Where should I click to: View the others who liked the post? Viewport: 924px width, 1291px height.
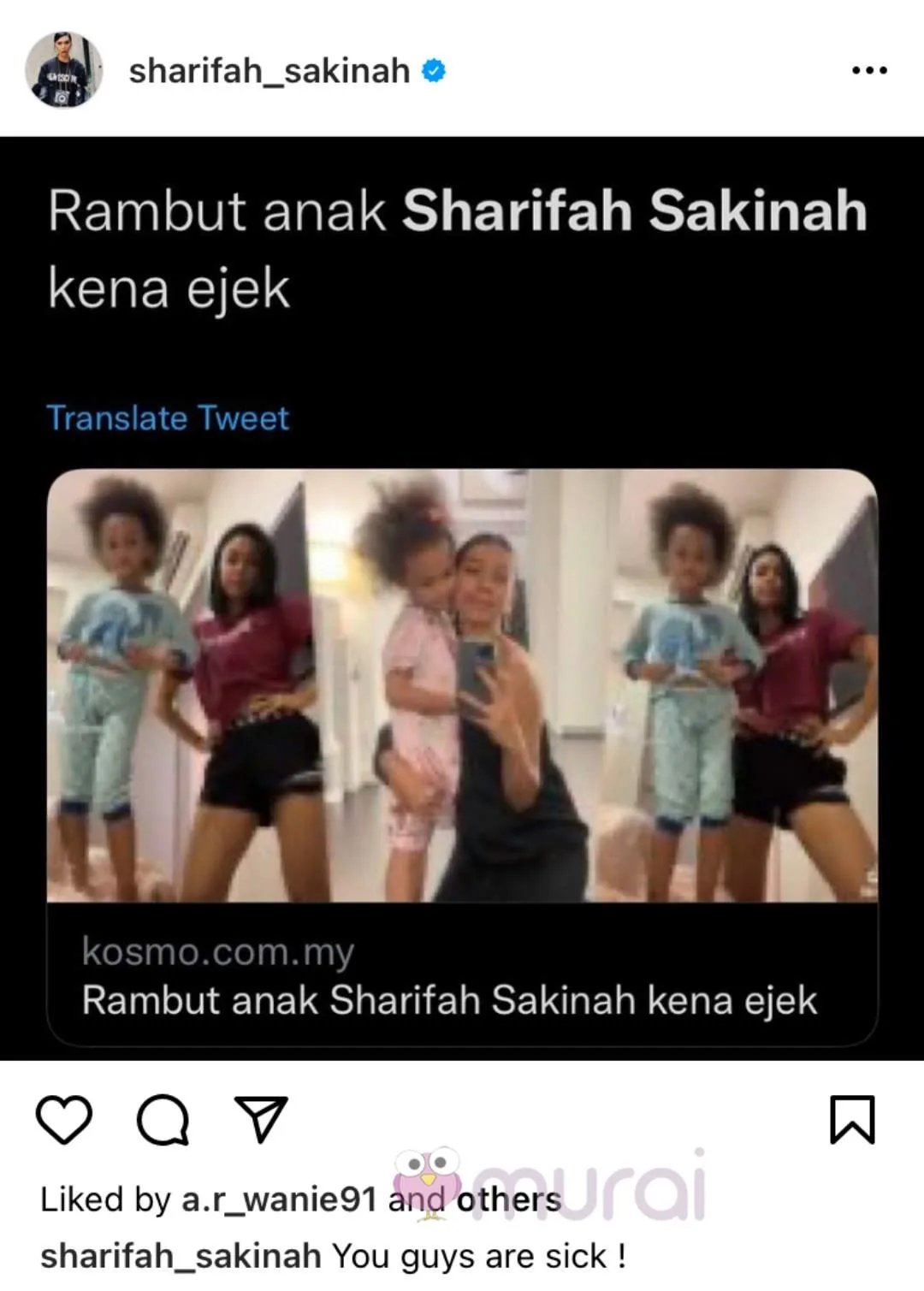point(508,1199)
